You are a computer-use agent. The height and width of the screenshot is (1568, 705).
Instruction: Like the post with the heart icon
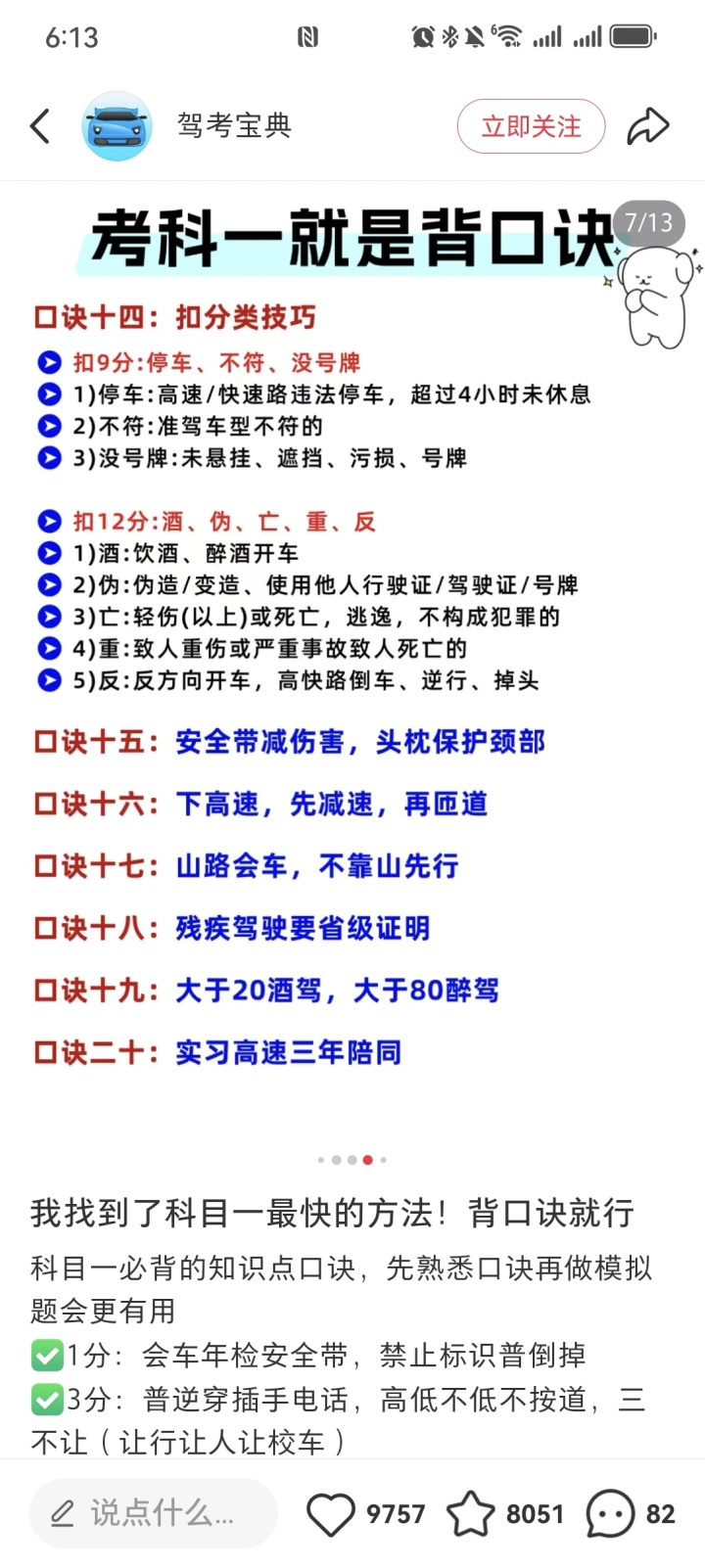(x=331, y=1514)
